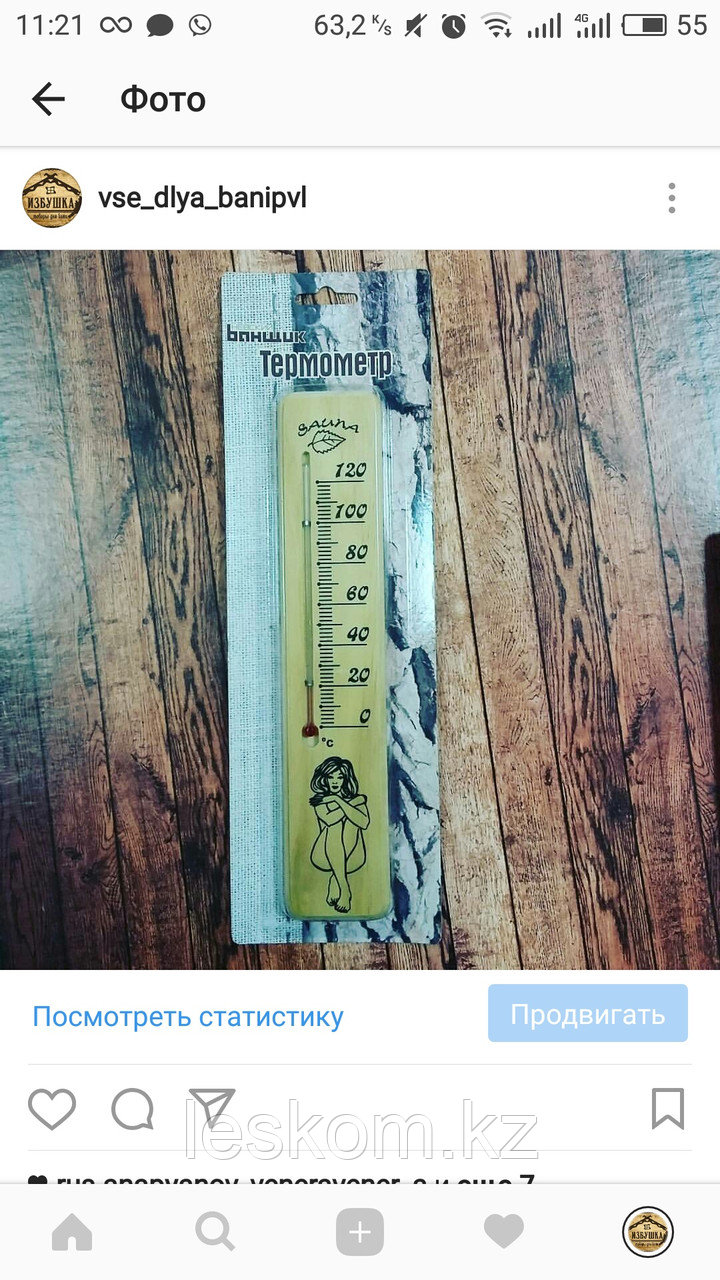Open the Activity heart tab
The height and width of the screenshot is (1280, 720).
504,1232
